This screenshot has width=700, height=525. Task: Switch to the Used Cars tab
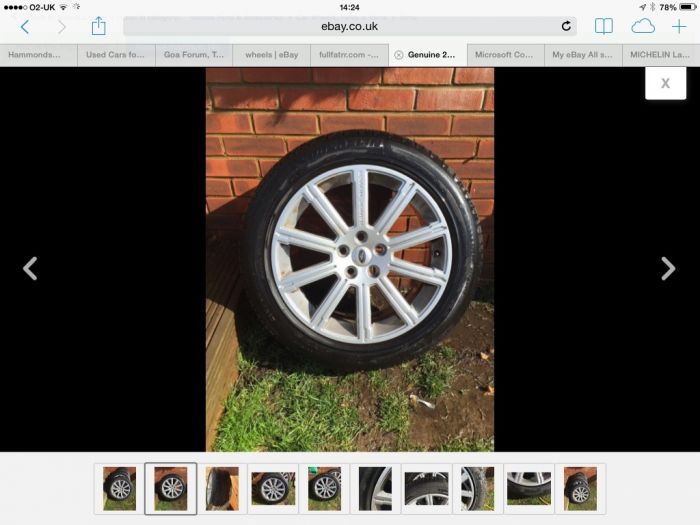[115, 55]
